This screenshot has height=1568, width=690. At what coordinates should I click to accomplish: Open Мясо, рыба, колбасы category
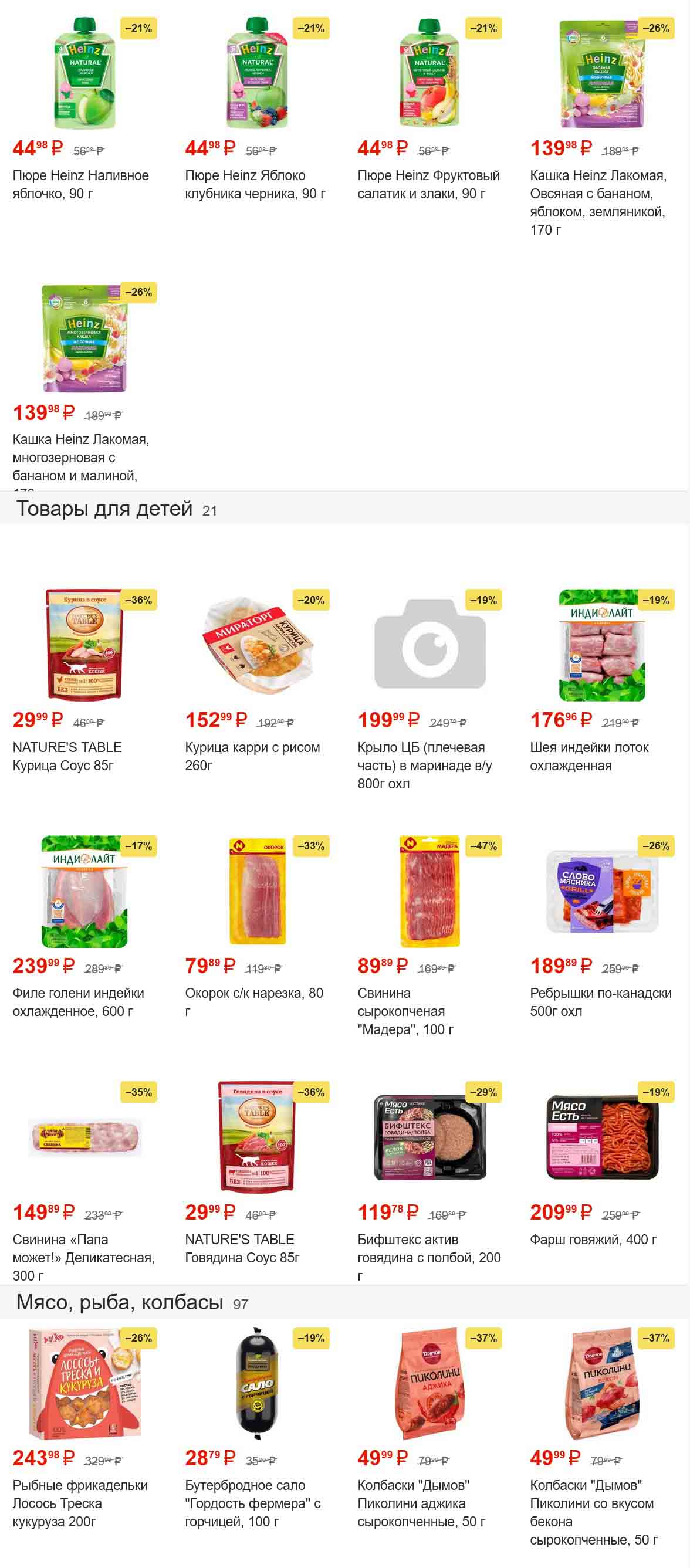point(119,1303)
